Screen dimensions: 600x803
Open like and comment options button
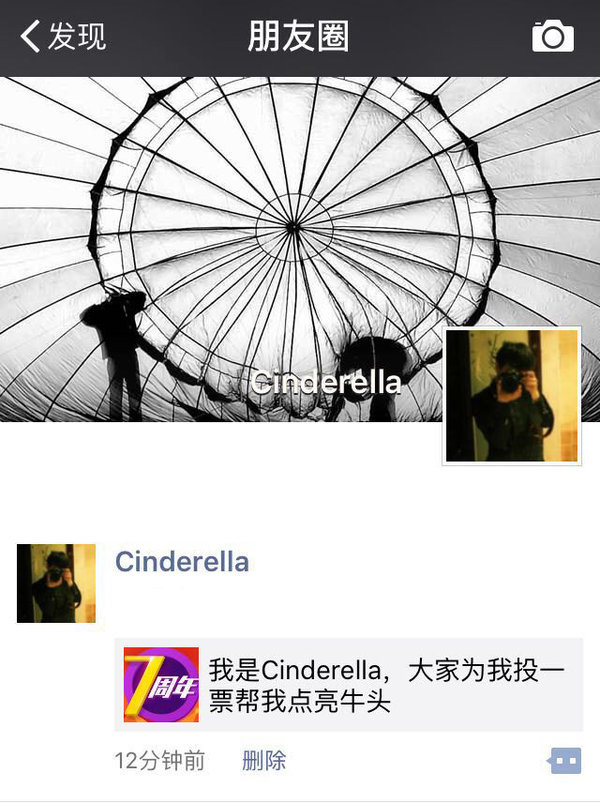tap(564, 761)
